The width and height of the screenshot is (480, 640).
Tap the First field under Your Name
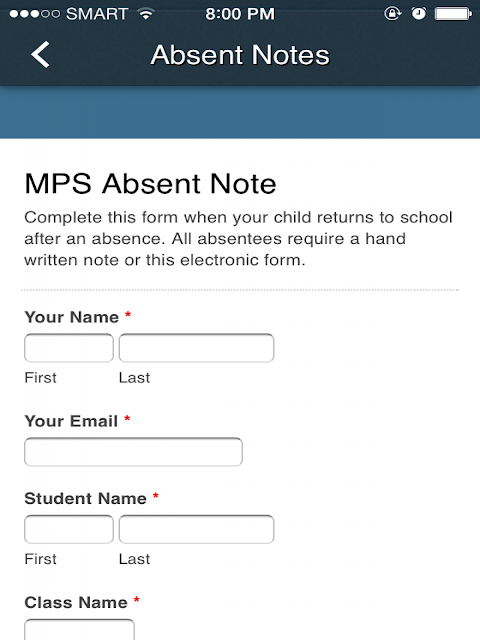[69, 348]
